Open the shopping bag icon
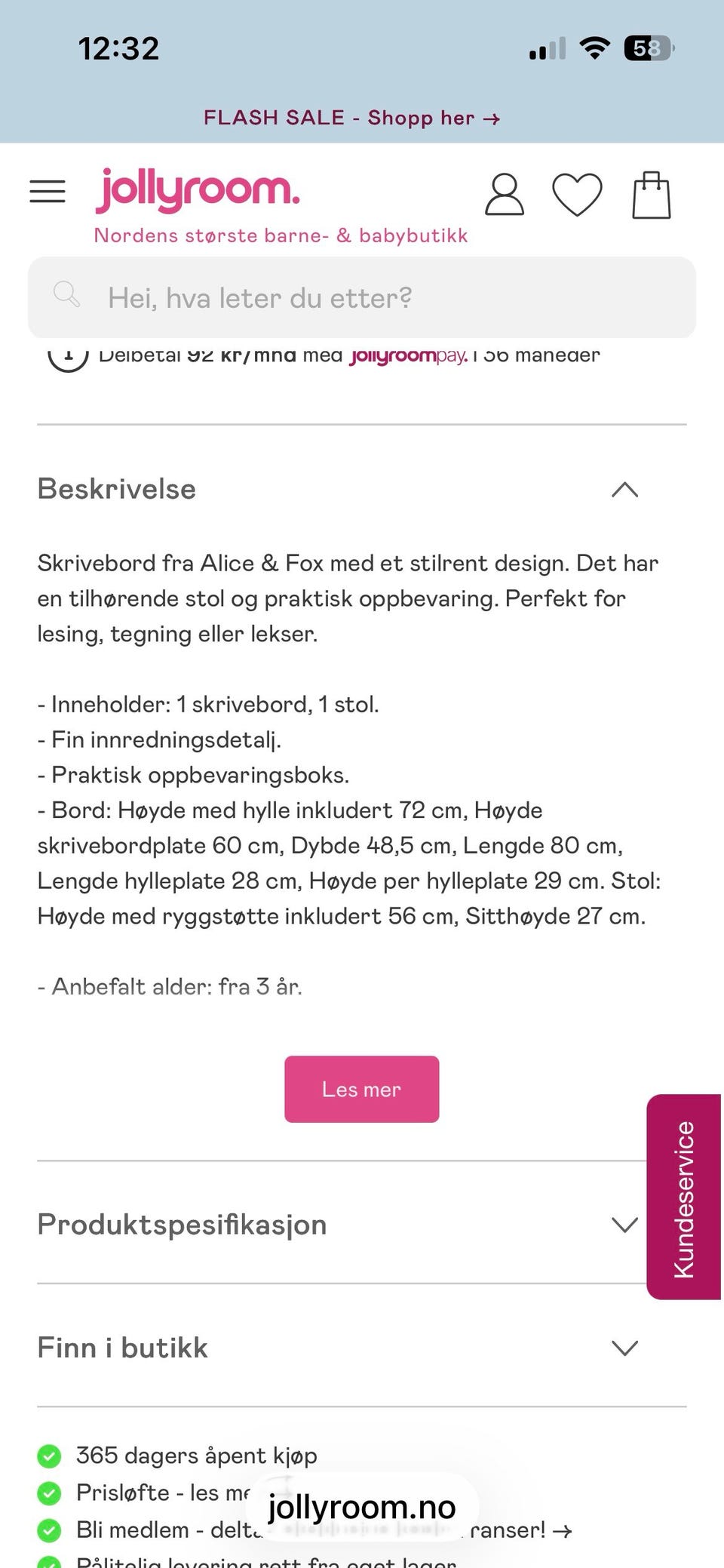The width and height of the screenshot is (724, 1568). 653,193
